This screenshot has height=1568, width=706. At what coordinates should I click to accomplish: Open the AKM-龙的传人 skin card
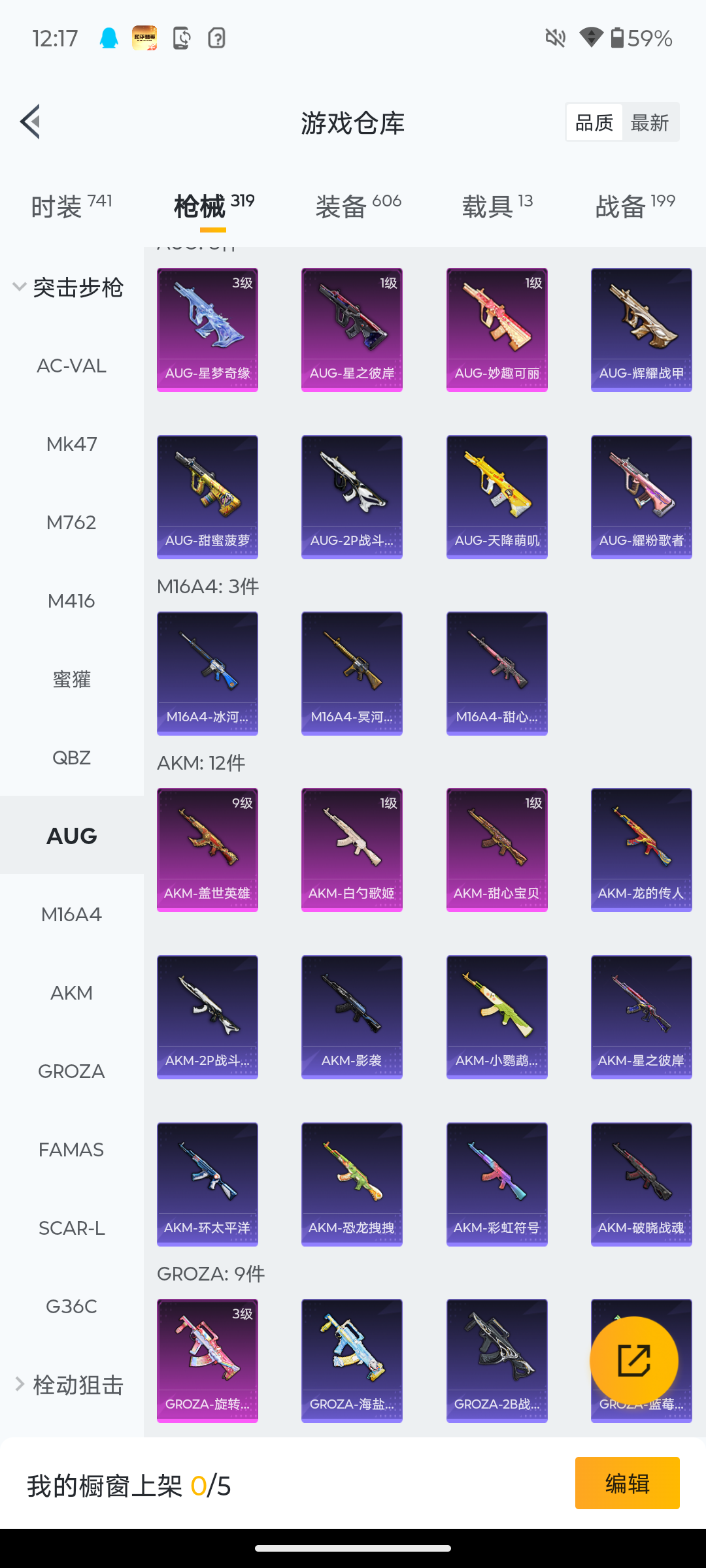(x=641, y=849)
